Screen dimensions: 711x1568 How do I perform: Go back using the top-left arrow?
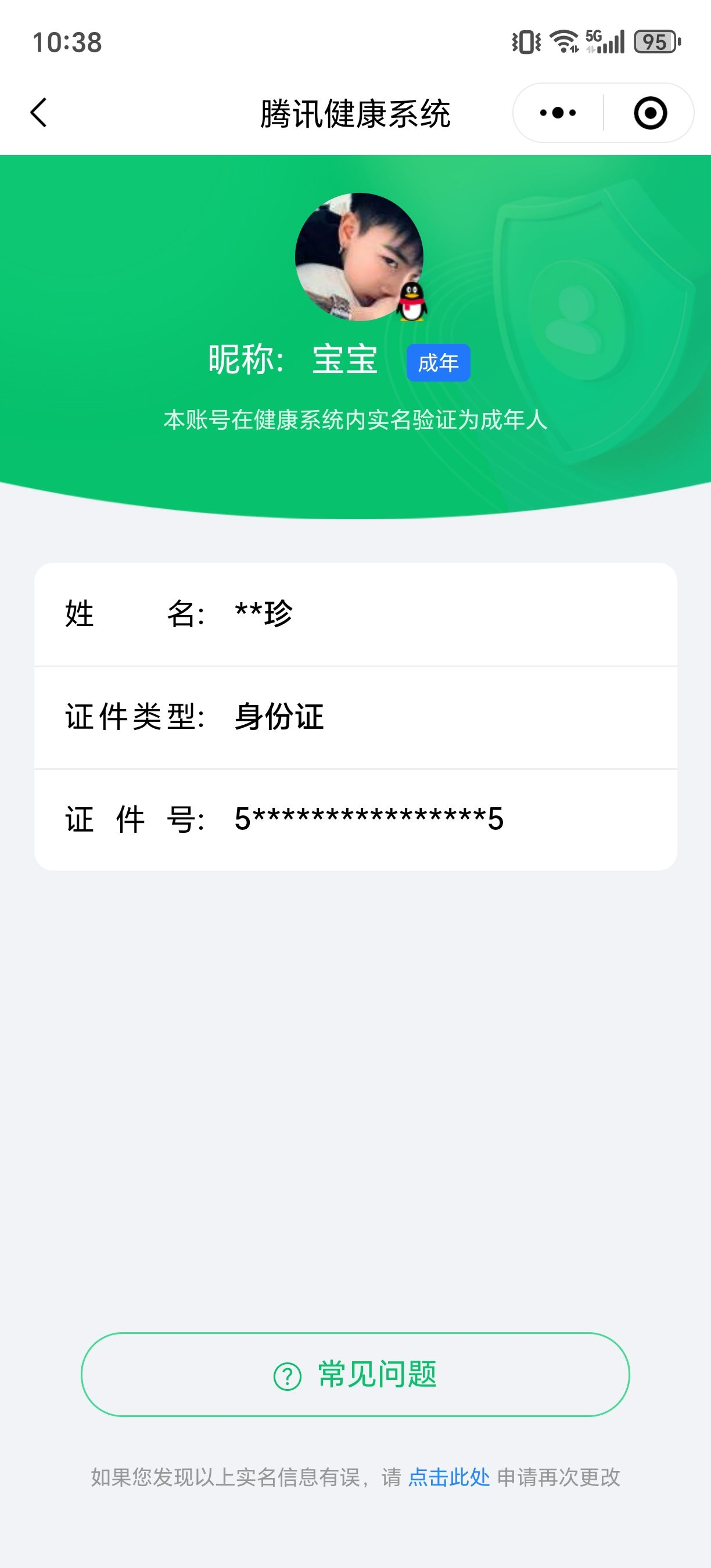[38, 113]
